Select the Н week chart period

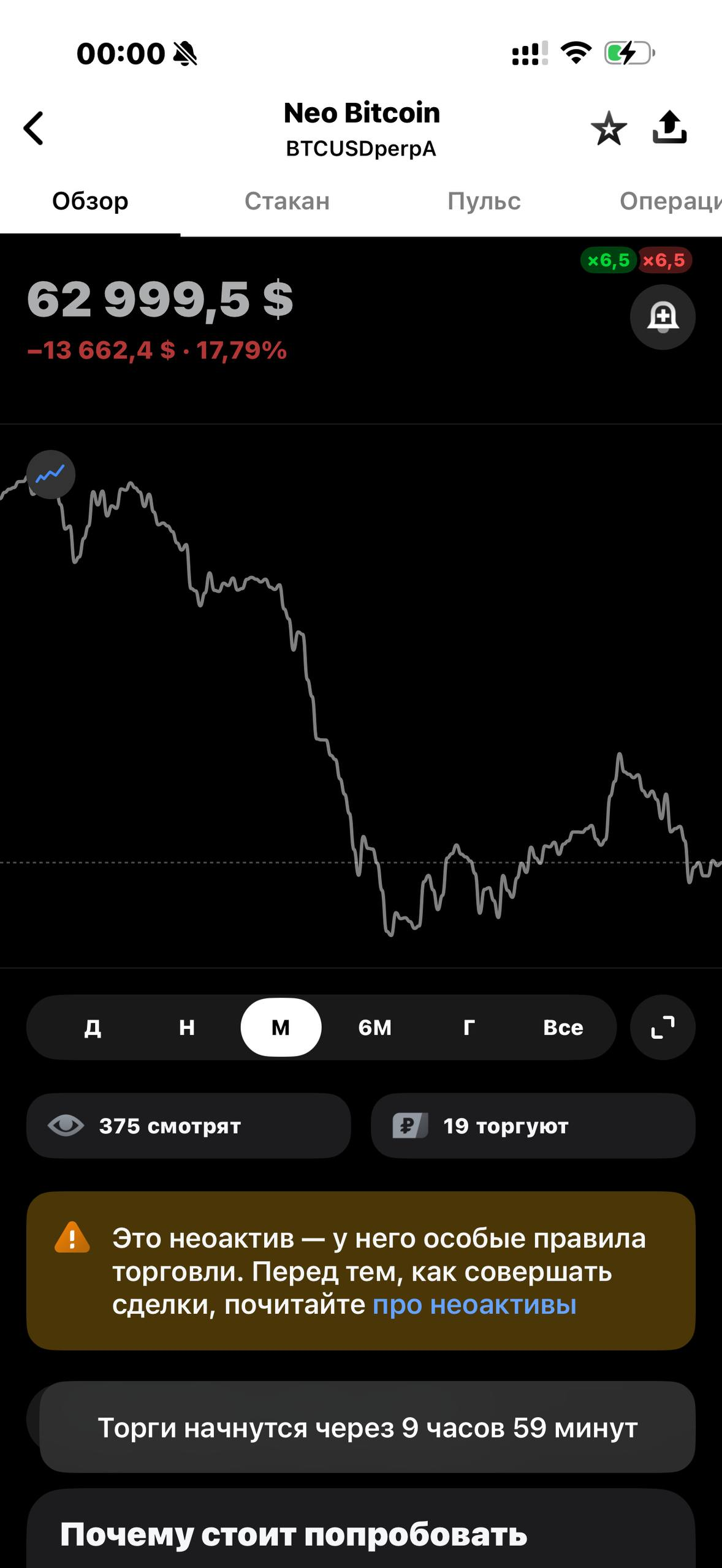(187, 1027)
